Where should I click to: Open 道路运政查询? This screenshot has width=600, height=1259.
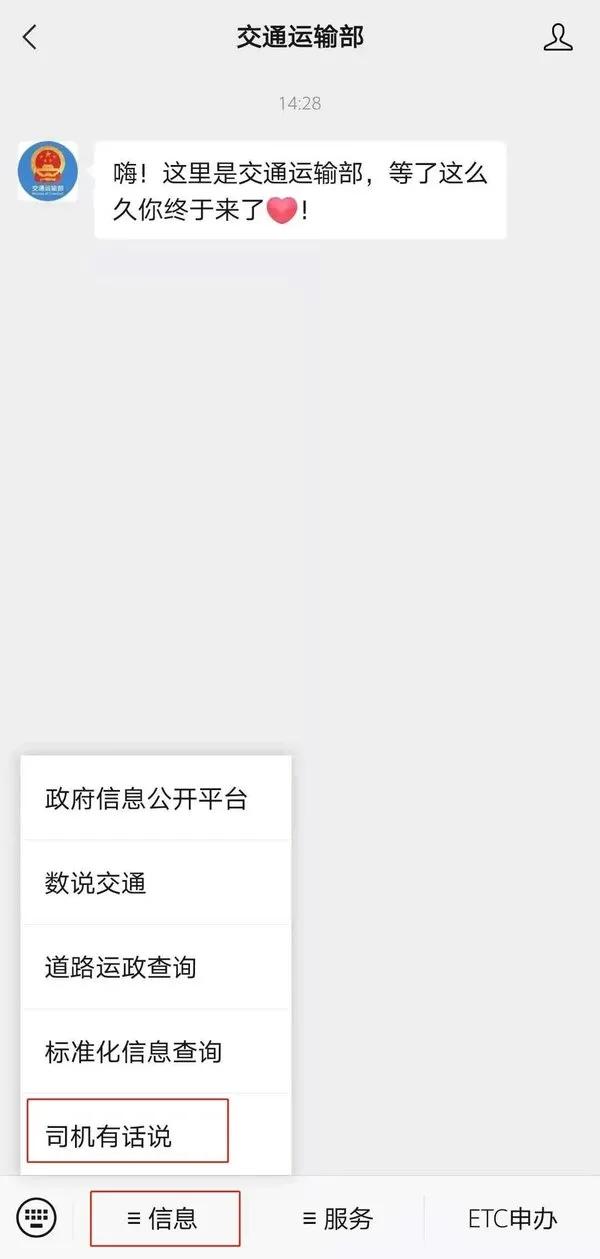(156, 967)
